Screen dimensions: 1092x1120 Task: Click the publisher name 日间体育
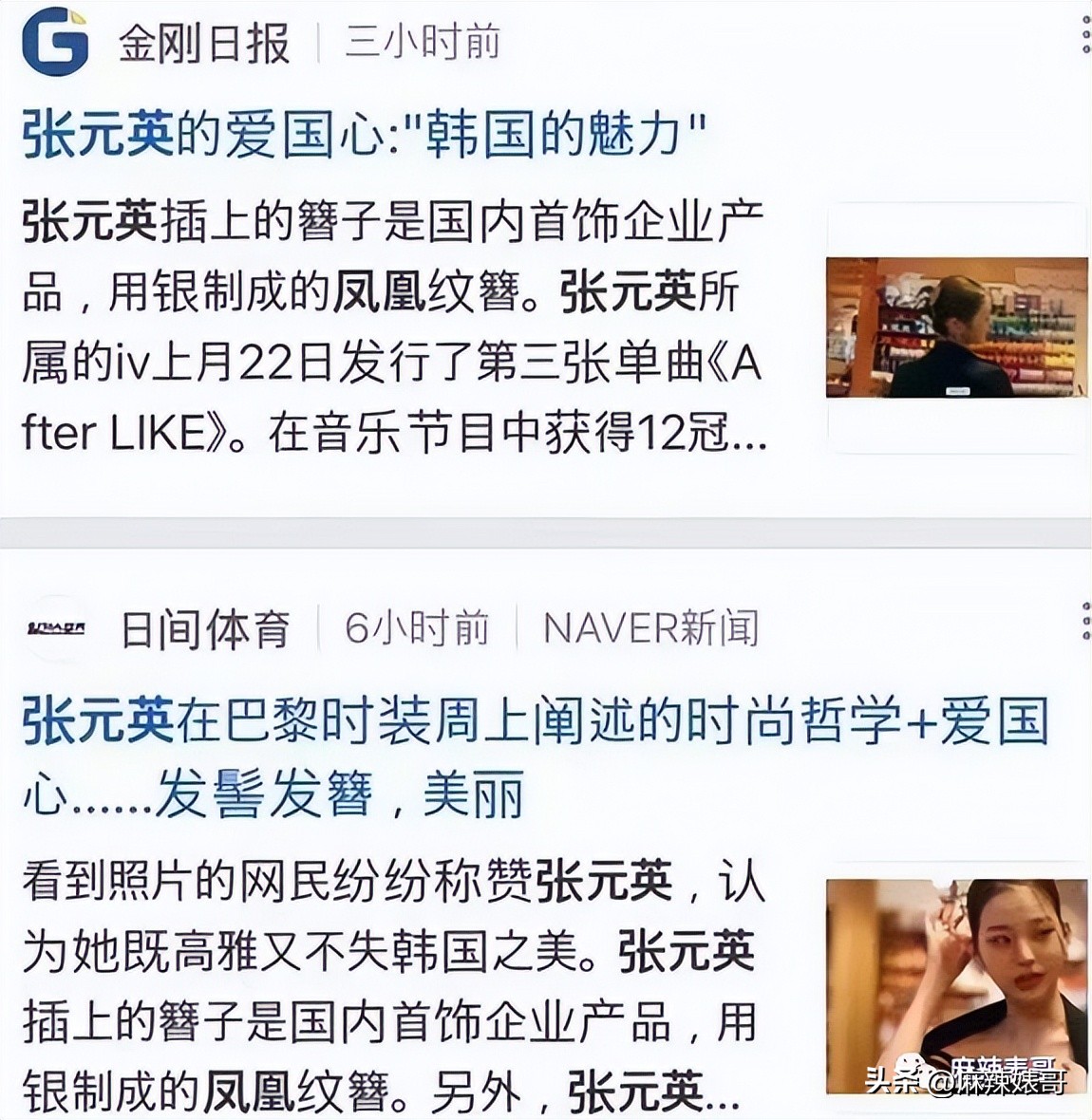201,626
